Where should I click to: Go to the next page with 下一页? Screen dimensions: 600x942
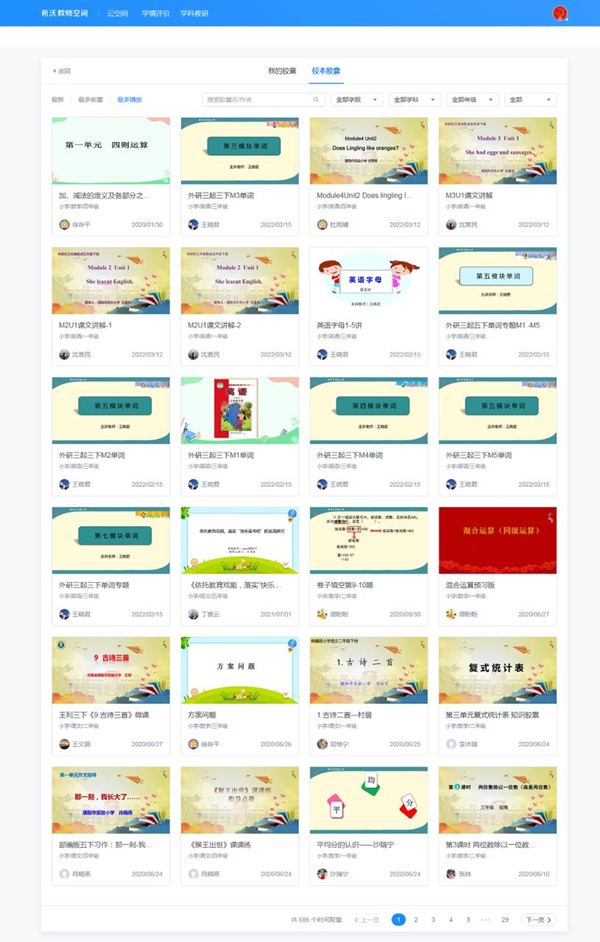point(538,919)
